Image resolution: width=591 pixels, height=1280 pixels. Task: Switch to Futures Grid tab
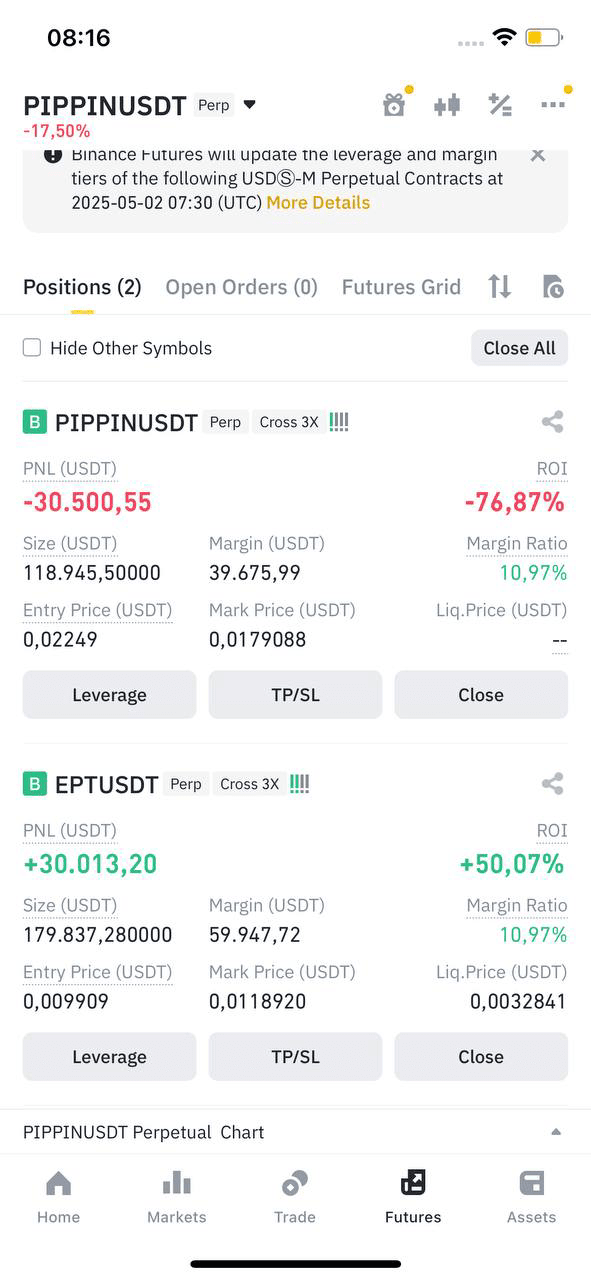click(401, 287)
